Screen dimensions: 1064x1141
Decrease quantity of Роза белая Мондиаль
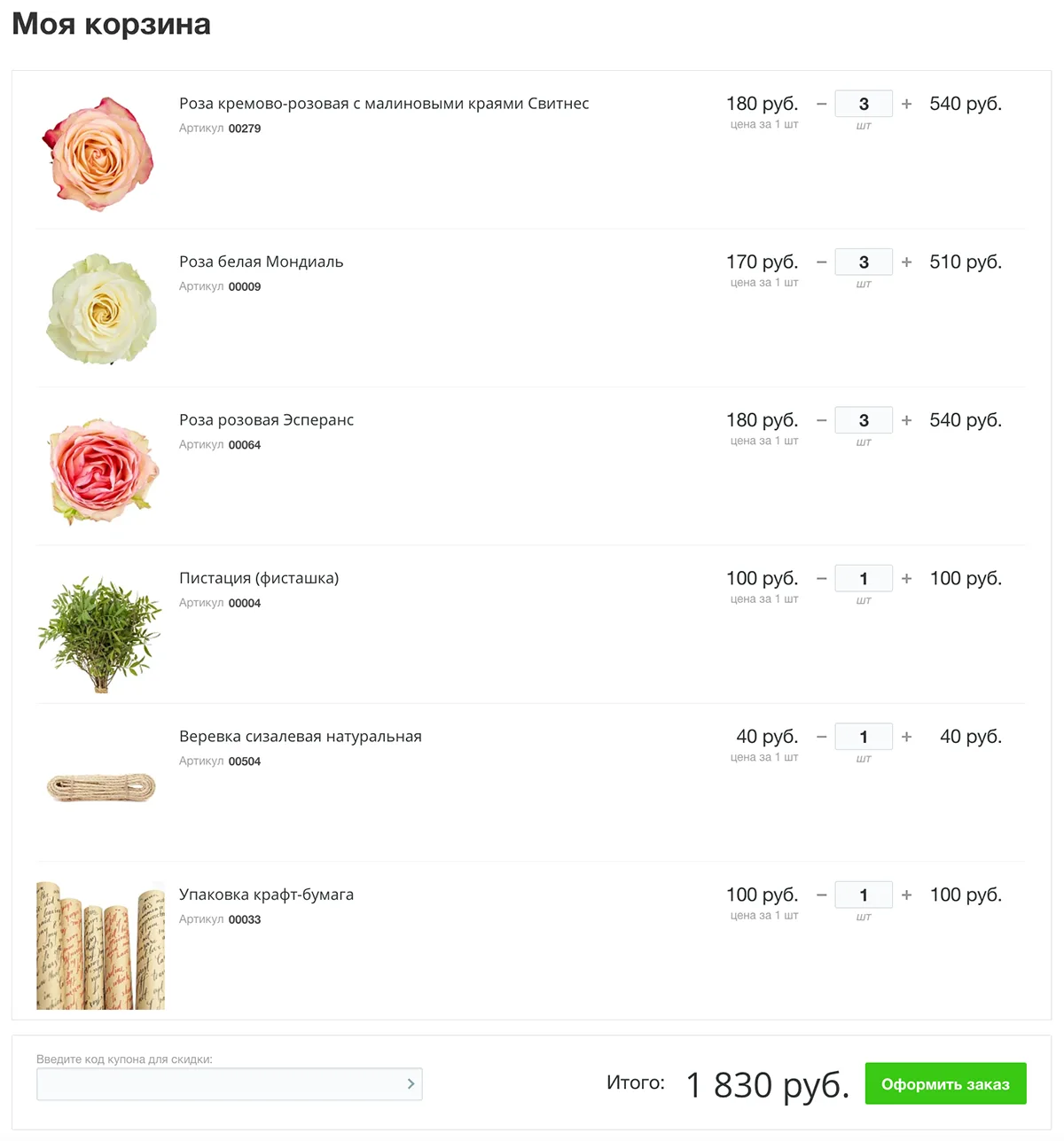tap(821, 262)
